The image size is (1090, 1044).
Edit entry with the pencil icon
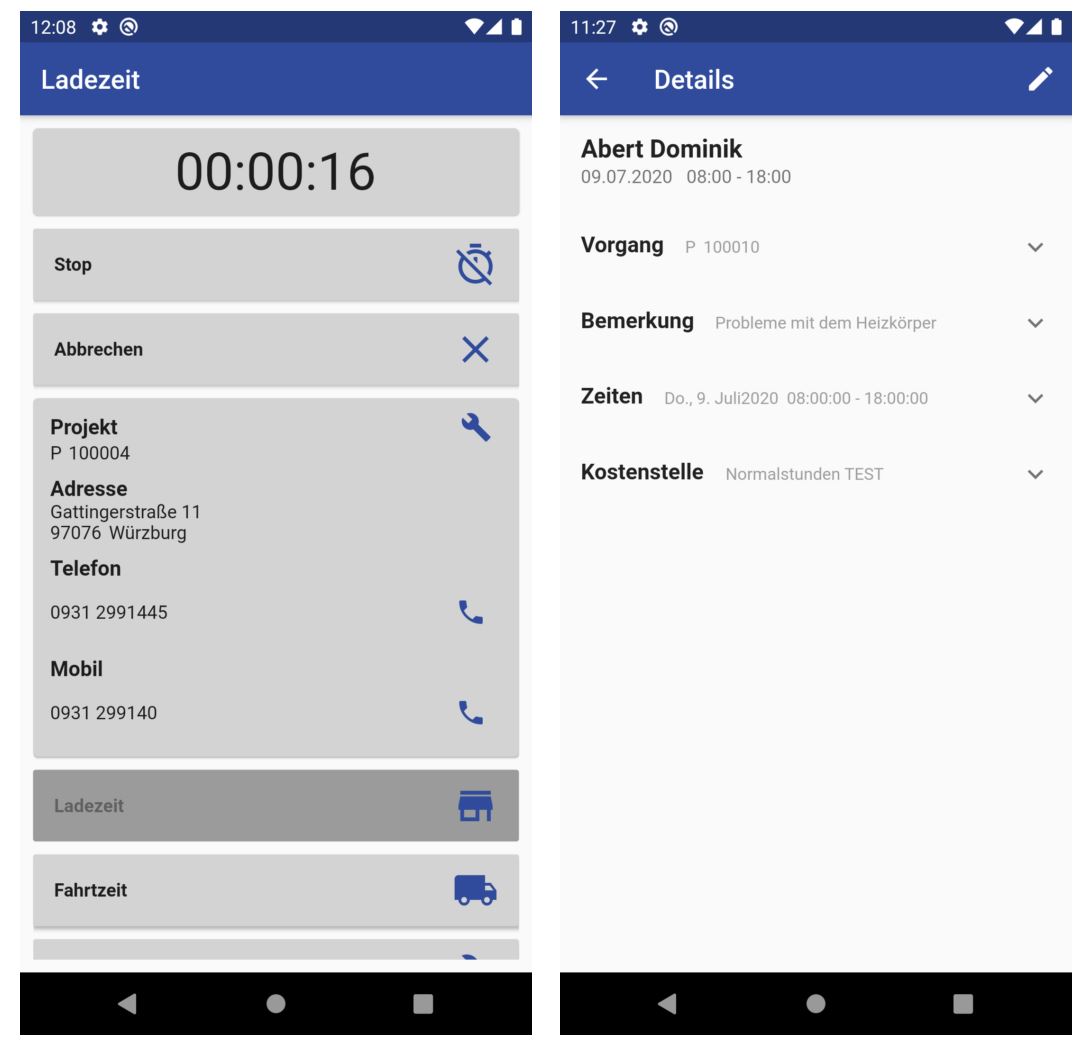point(1041,80)
